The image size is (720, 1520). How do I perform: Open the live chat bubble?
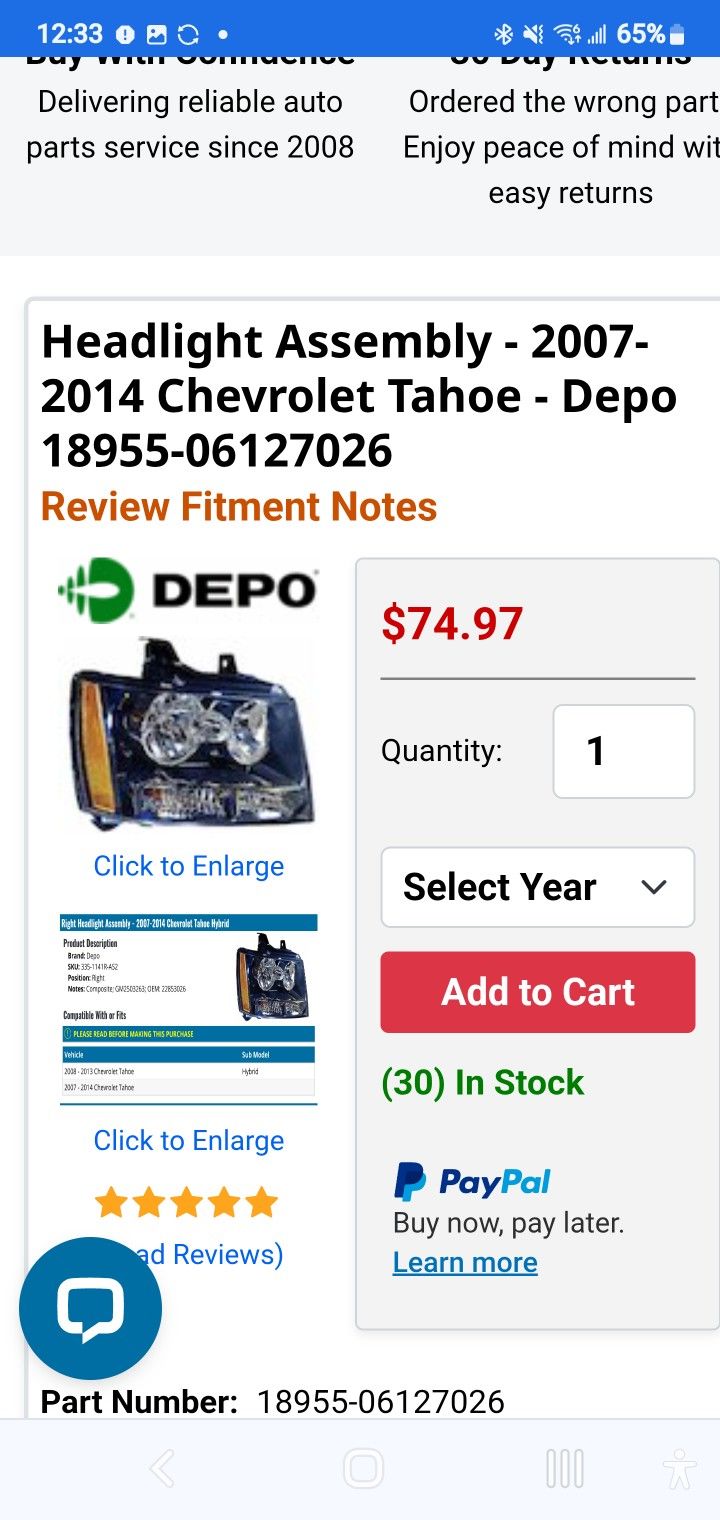click(90, 1308)
